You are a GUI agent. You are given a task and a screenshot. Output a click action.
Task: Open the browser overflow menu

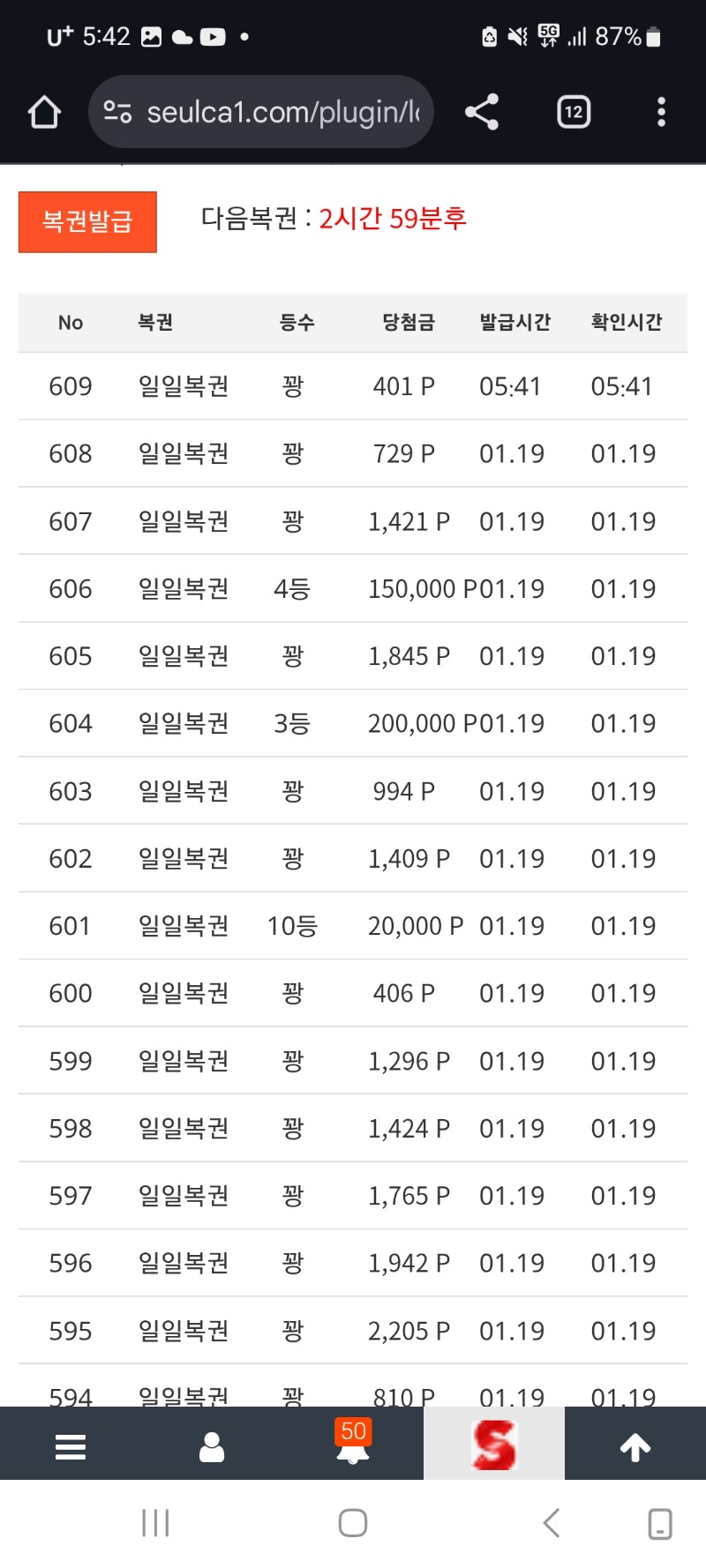pyautogui.click(x=661, y=112)
